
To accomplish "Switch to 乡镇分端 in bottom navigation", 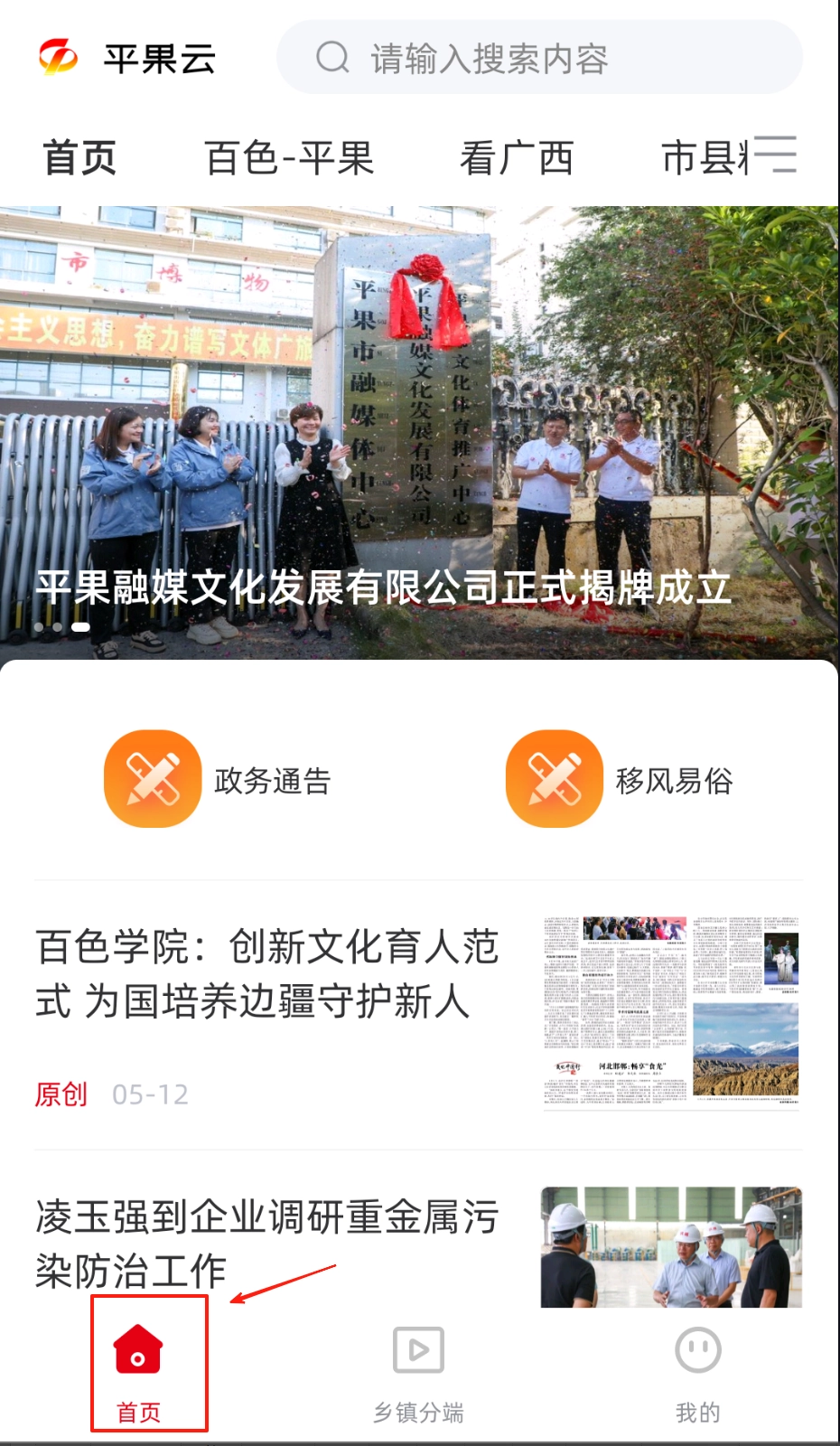I will point(418,1366).
